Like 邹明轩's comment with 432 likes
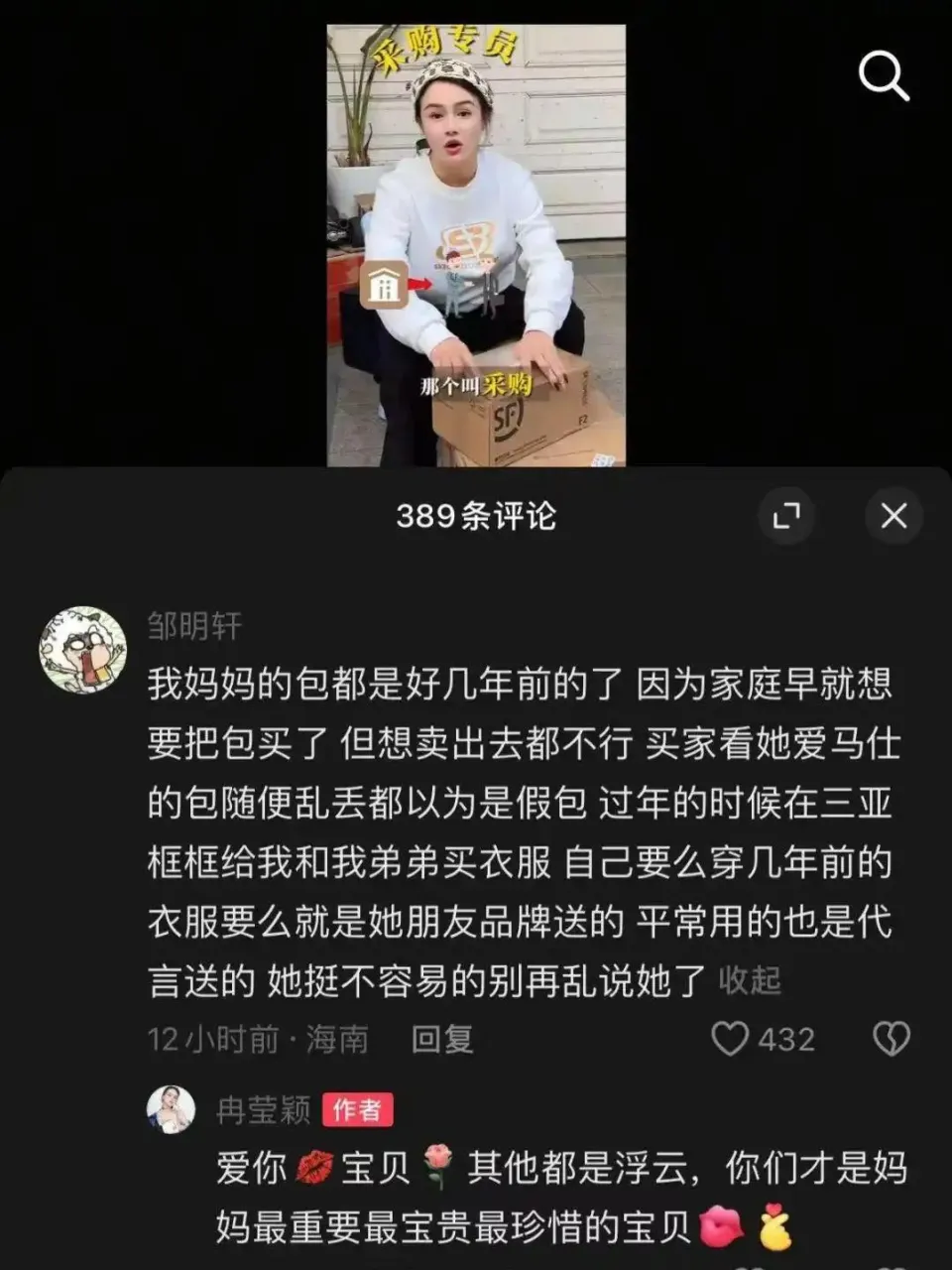Screen dimensions: 952x1270 pos(731,1039)
